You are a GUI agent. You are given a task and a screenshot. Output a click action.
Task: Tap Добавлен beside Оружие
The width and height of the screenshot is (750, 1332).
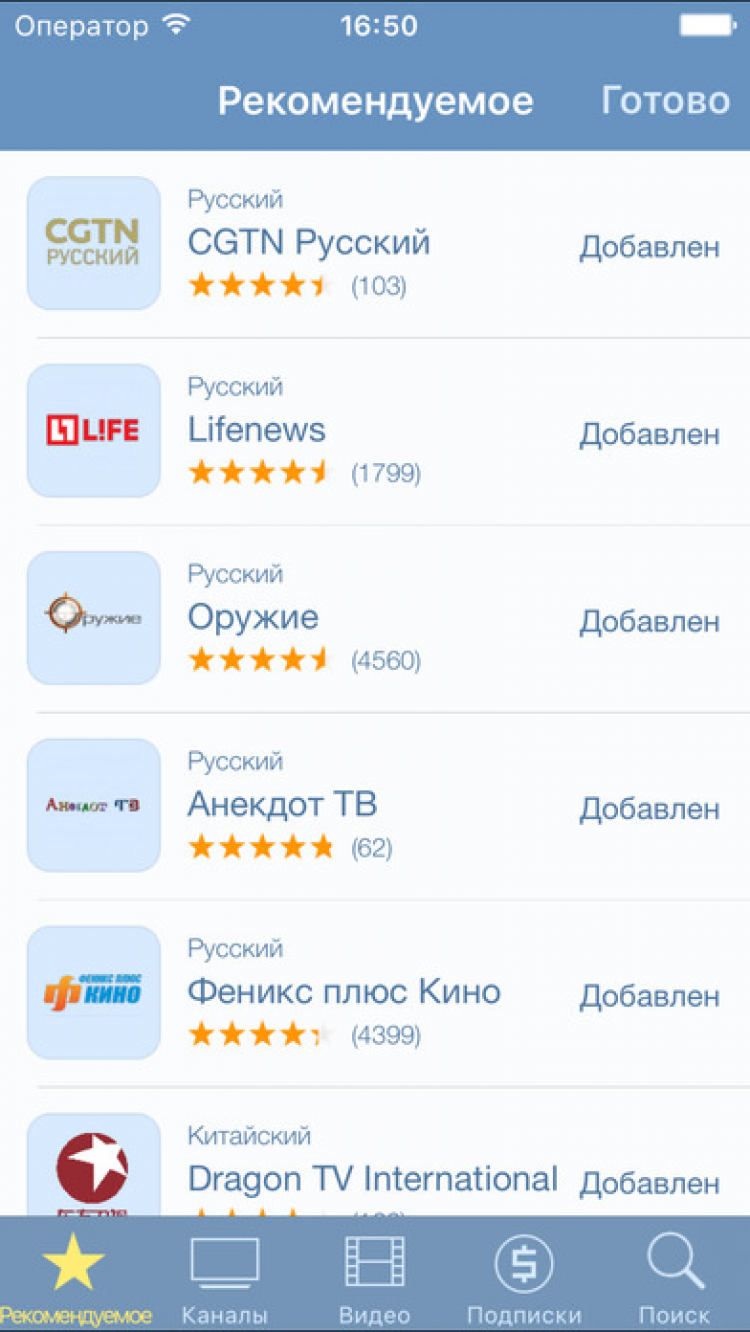coord(649,621)
